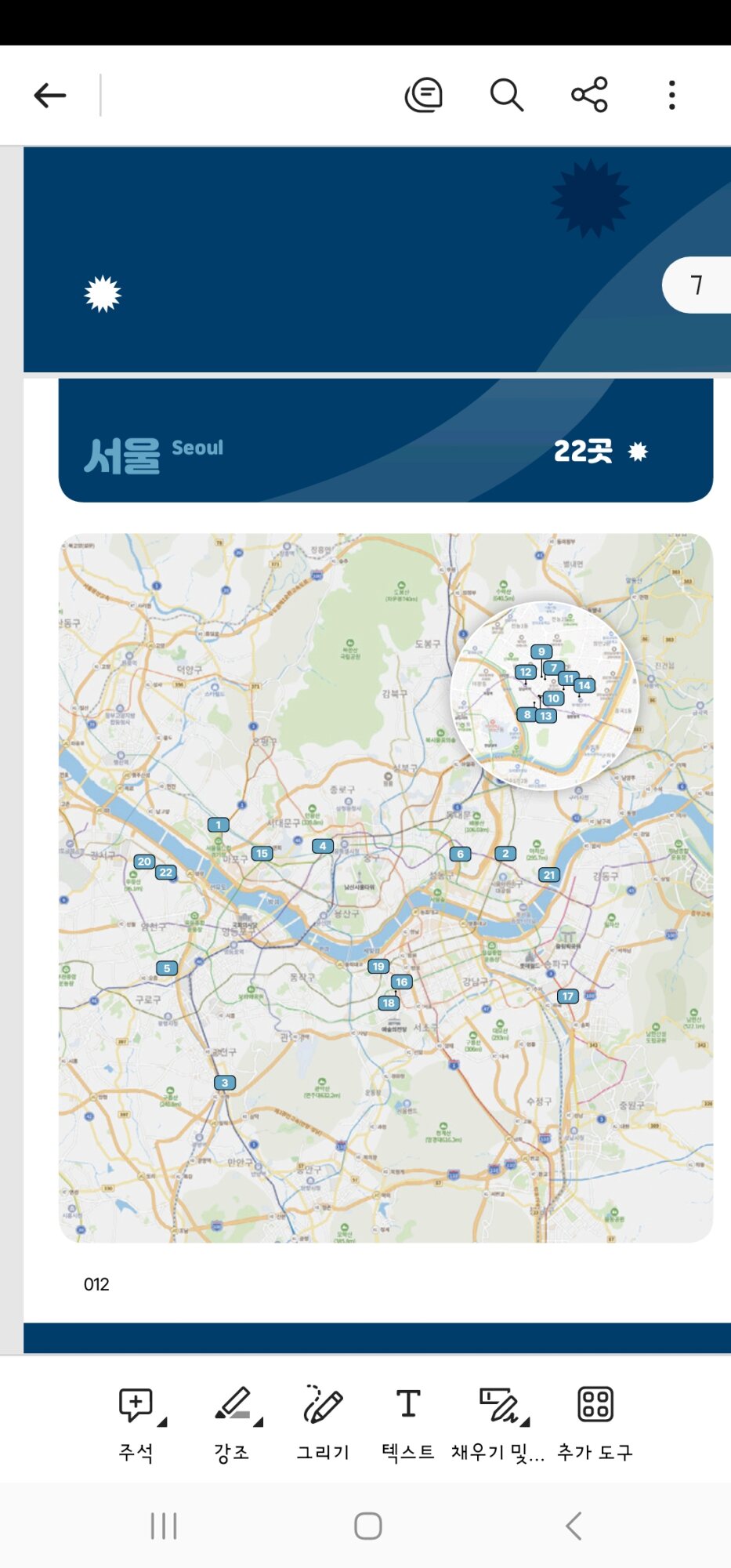Open the overflow menu

point(671,95)
